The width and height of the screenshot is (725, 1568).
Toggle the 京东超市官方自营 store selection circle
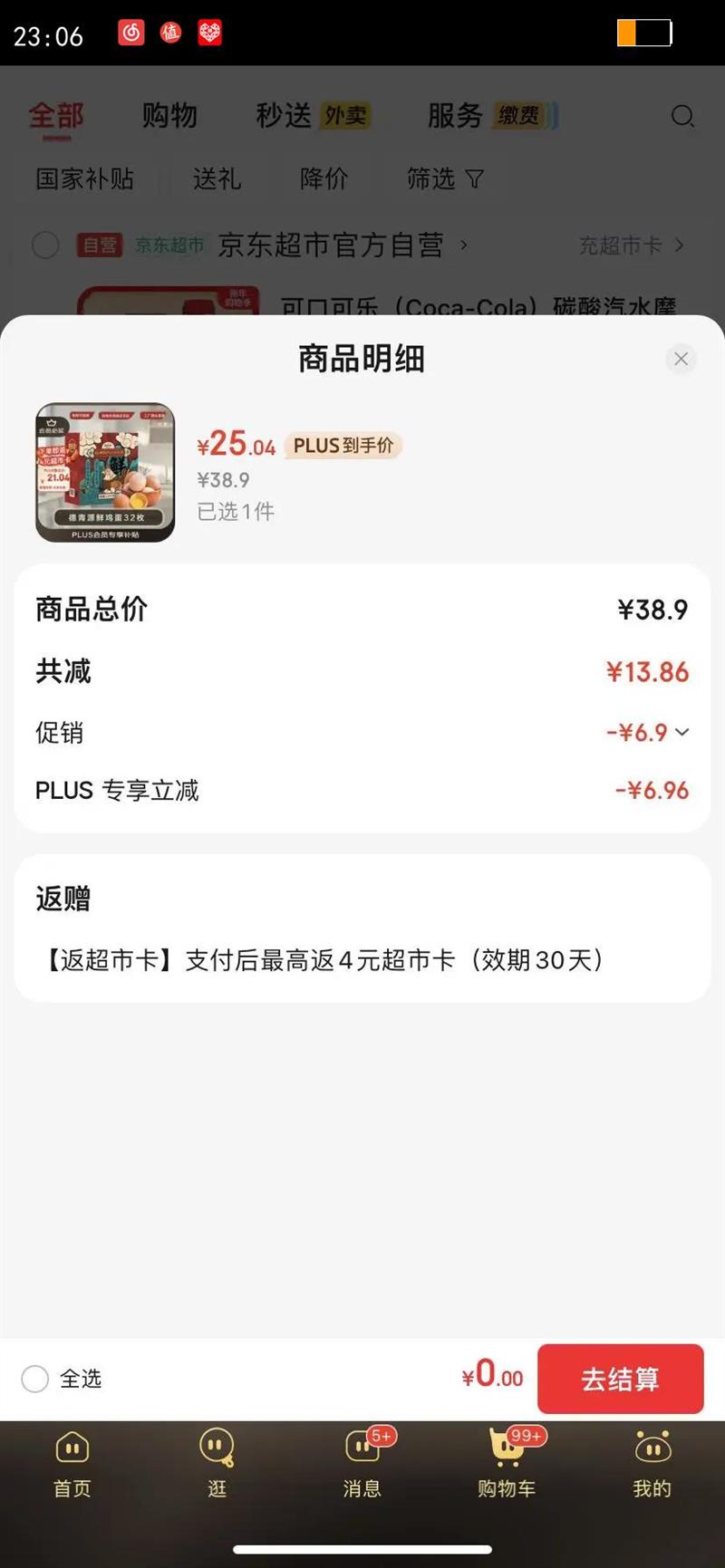pos(45,245)
